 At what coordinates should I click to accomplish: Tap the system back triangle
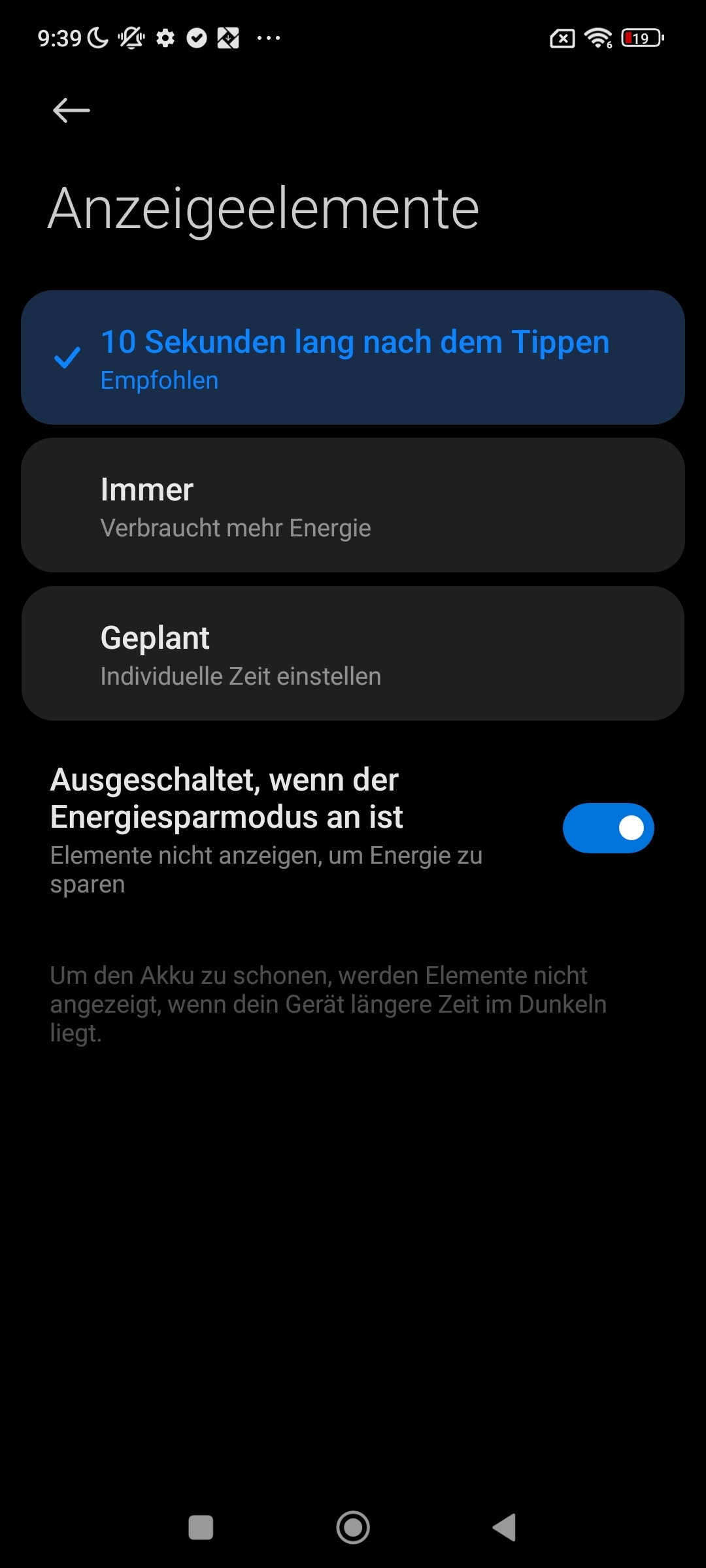click(x=505, y=1527)
